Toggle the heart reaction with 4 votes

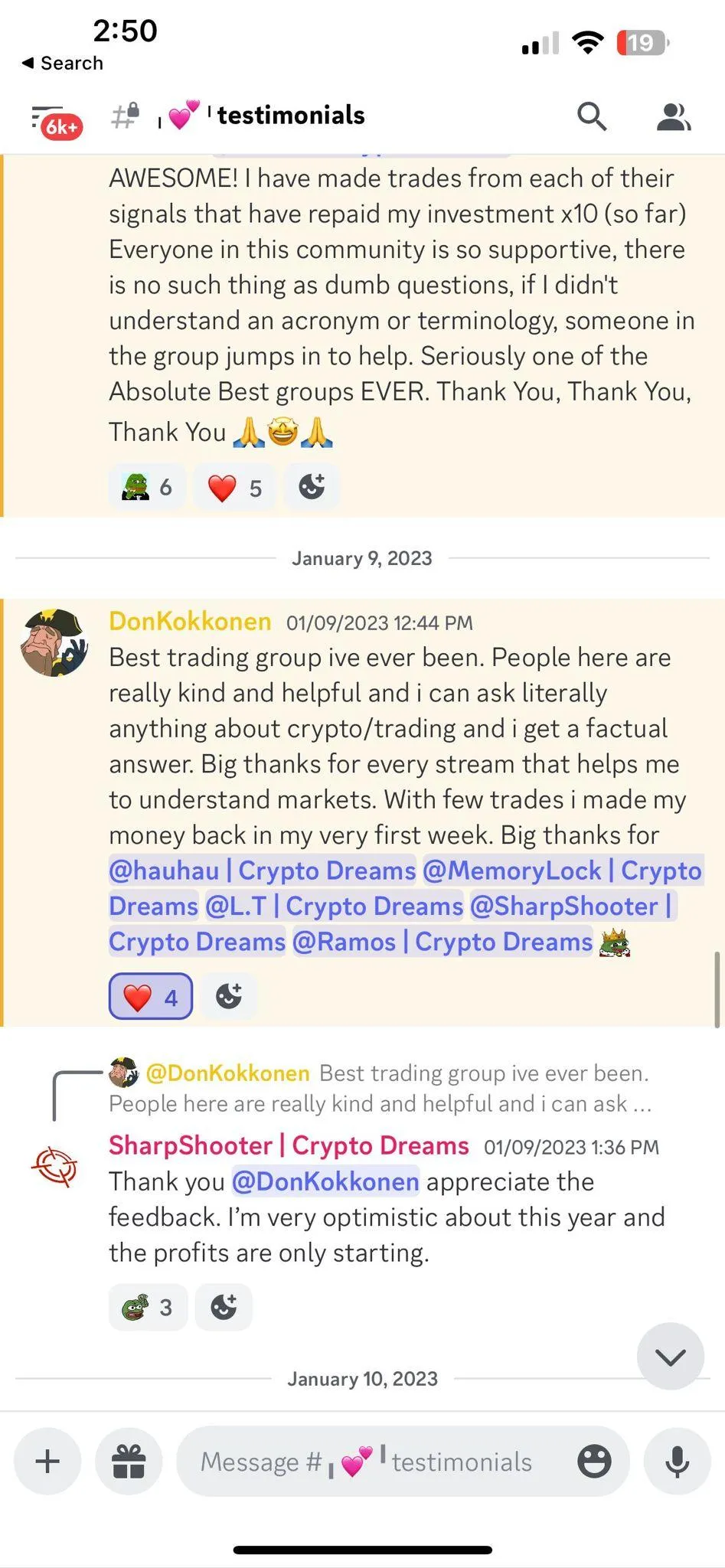click(151, 997)
